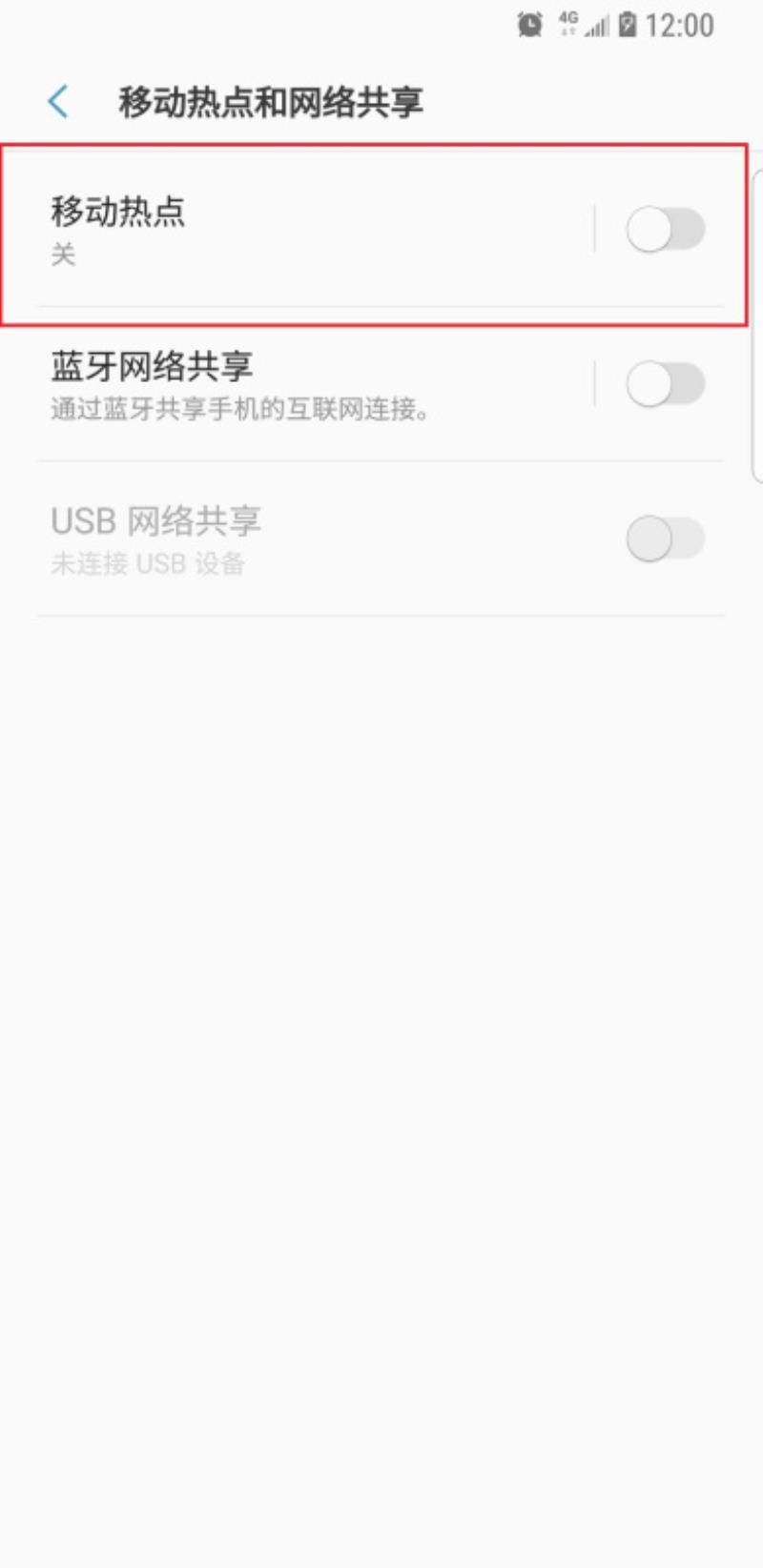Enable the 蓝牙网络共享 switch
Viewport: 763px width, 1568px height.
coord(665,384)
